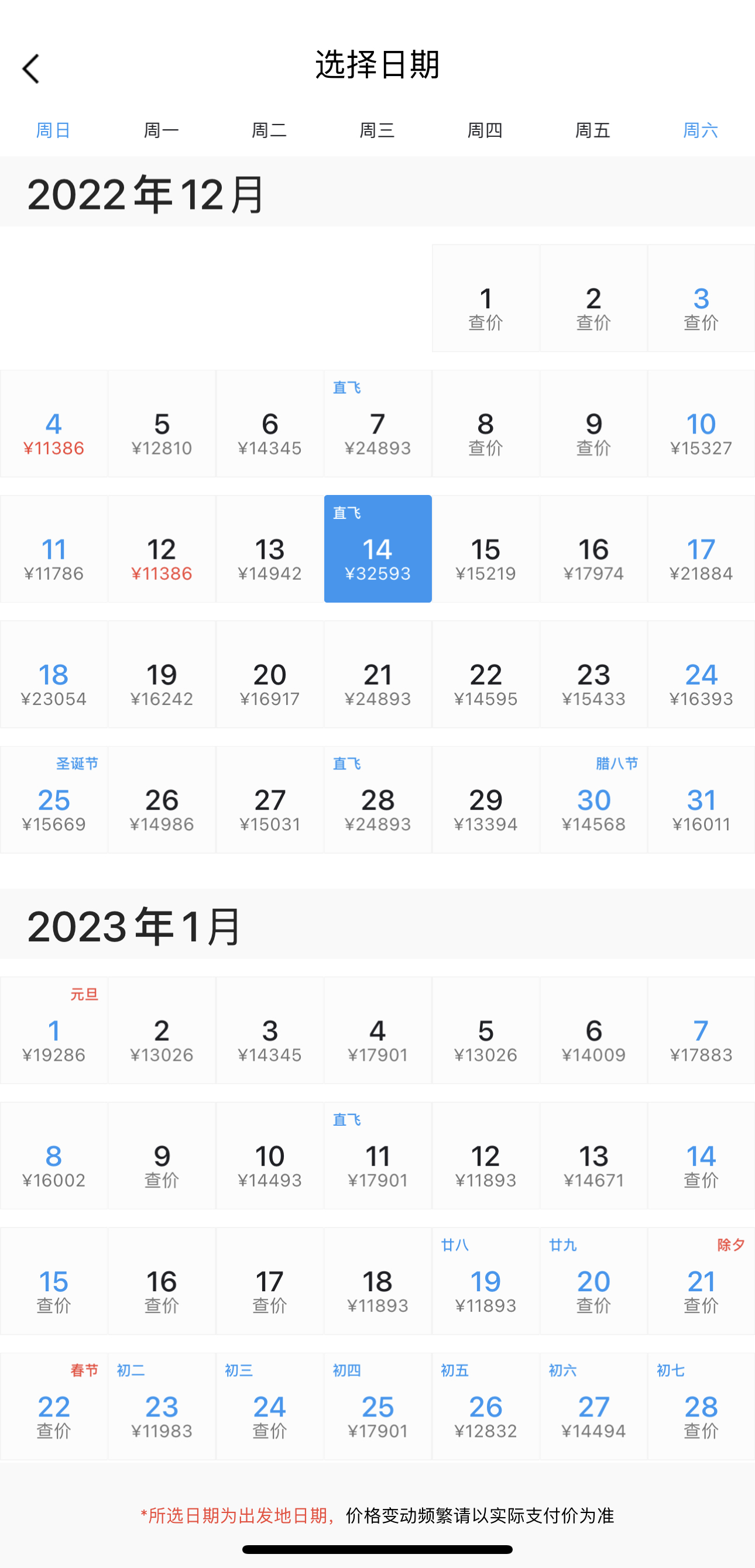755x1568 pixels.
Task: Select New Year's Day January 1
Action: [x=54, y=1035]
